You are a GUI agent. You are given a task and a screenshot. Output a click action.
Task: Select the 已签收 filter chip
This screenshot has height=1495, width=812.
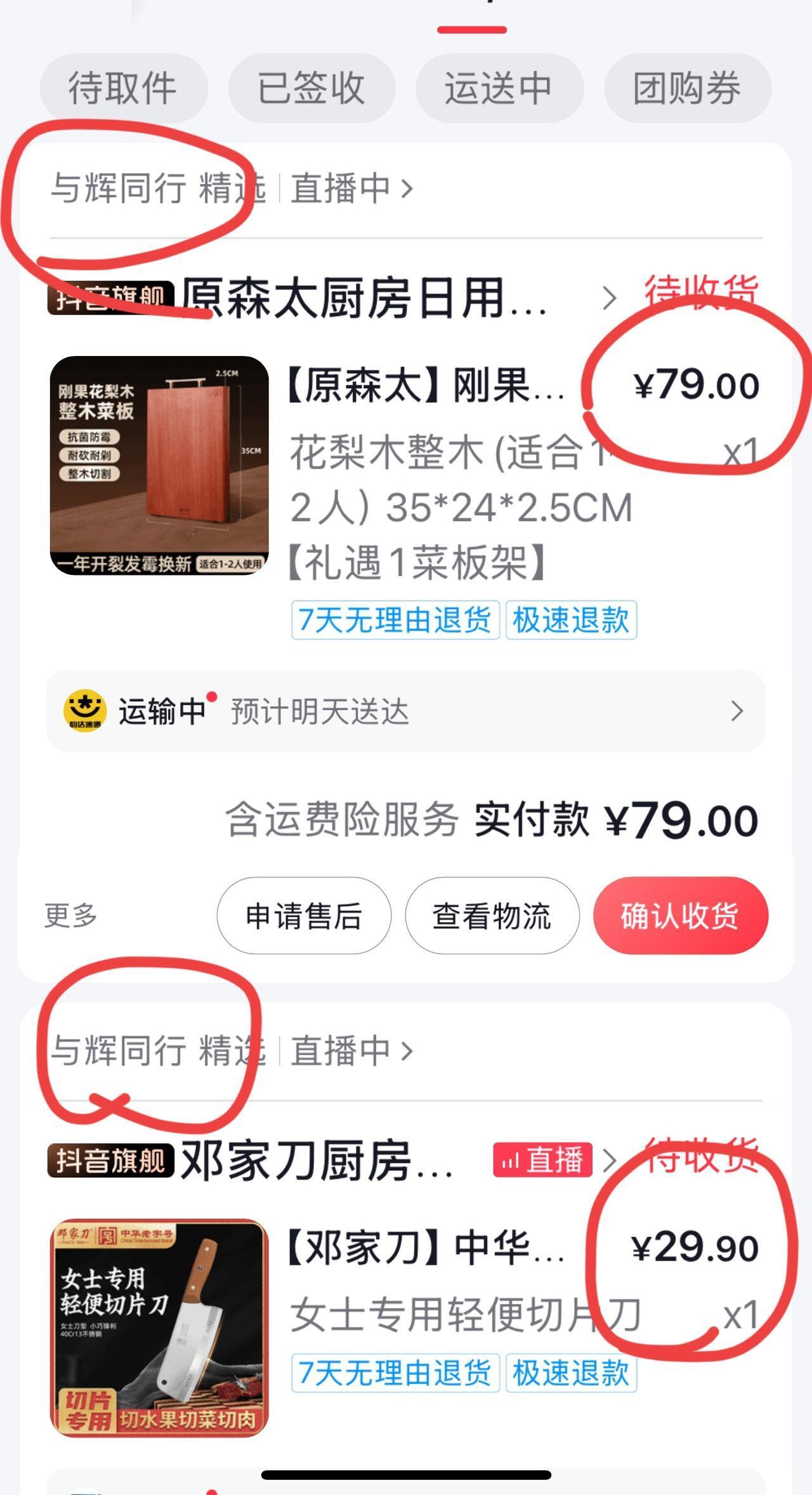coord(311,89)
